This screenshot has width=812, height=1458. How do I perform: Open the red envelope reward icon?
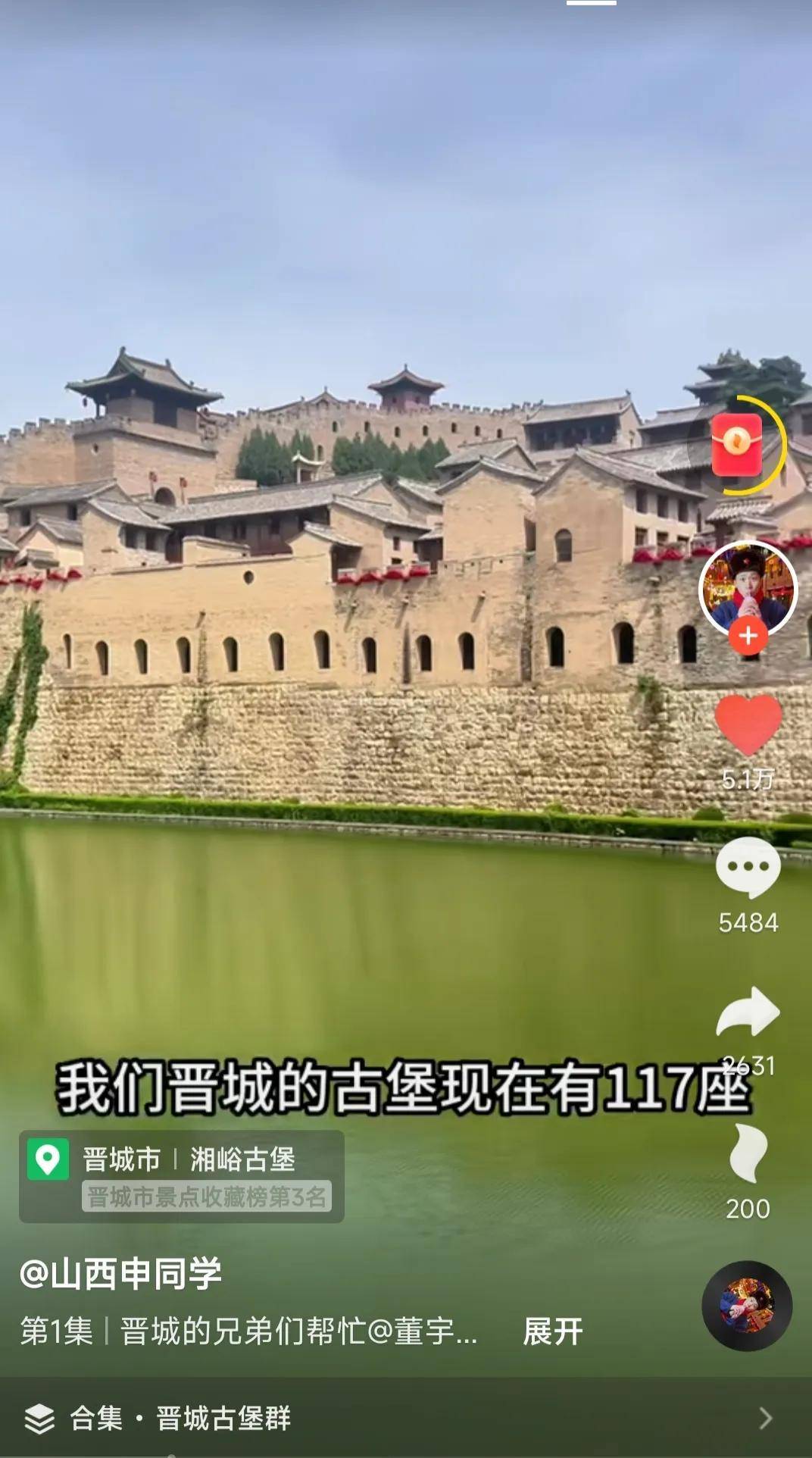pos(737,445)
